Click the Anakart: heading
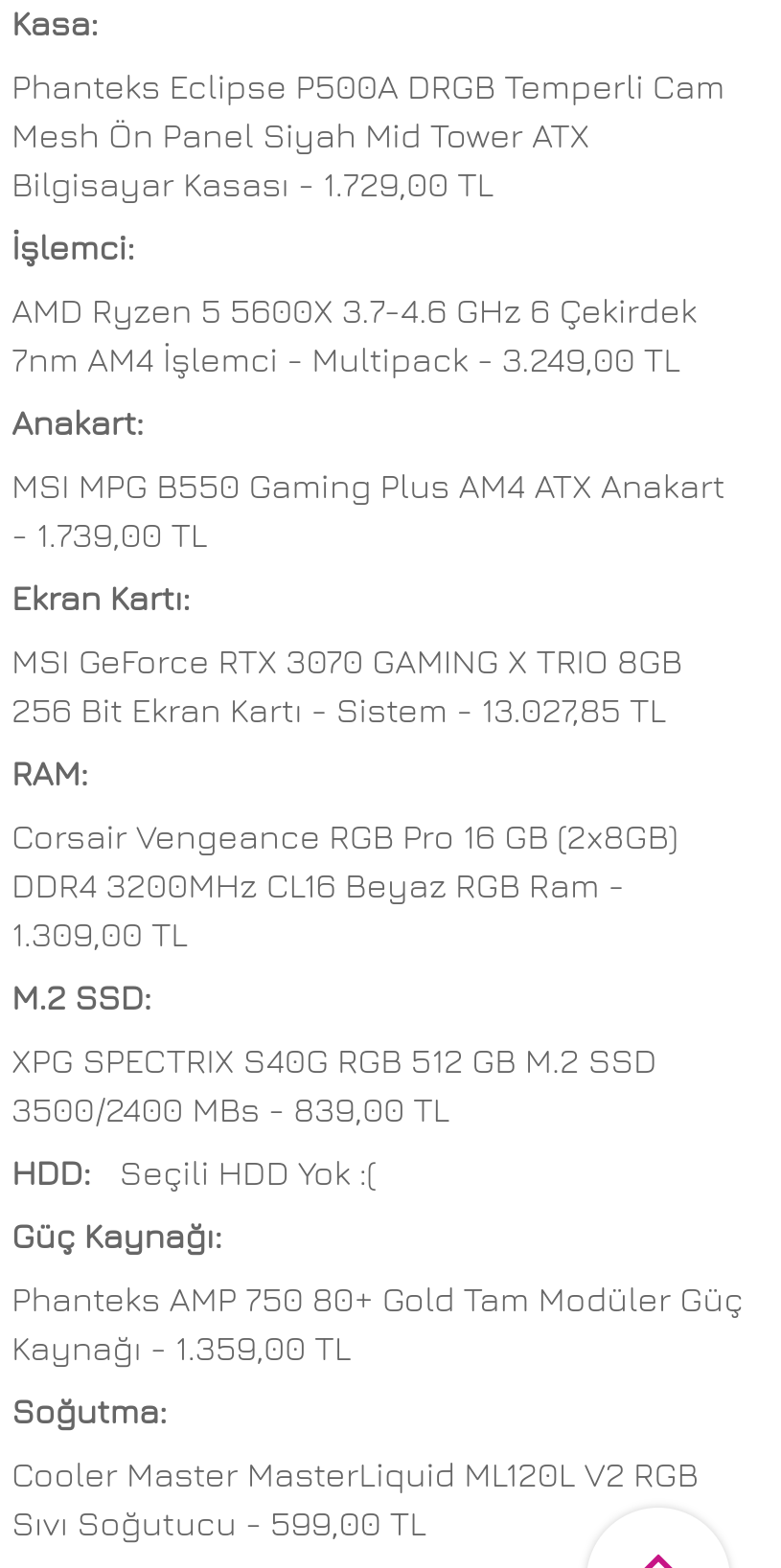781x1568 pixels. (78, 422)
